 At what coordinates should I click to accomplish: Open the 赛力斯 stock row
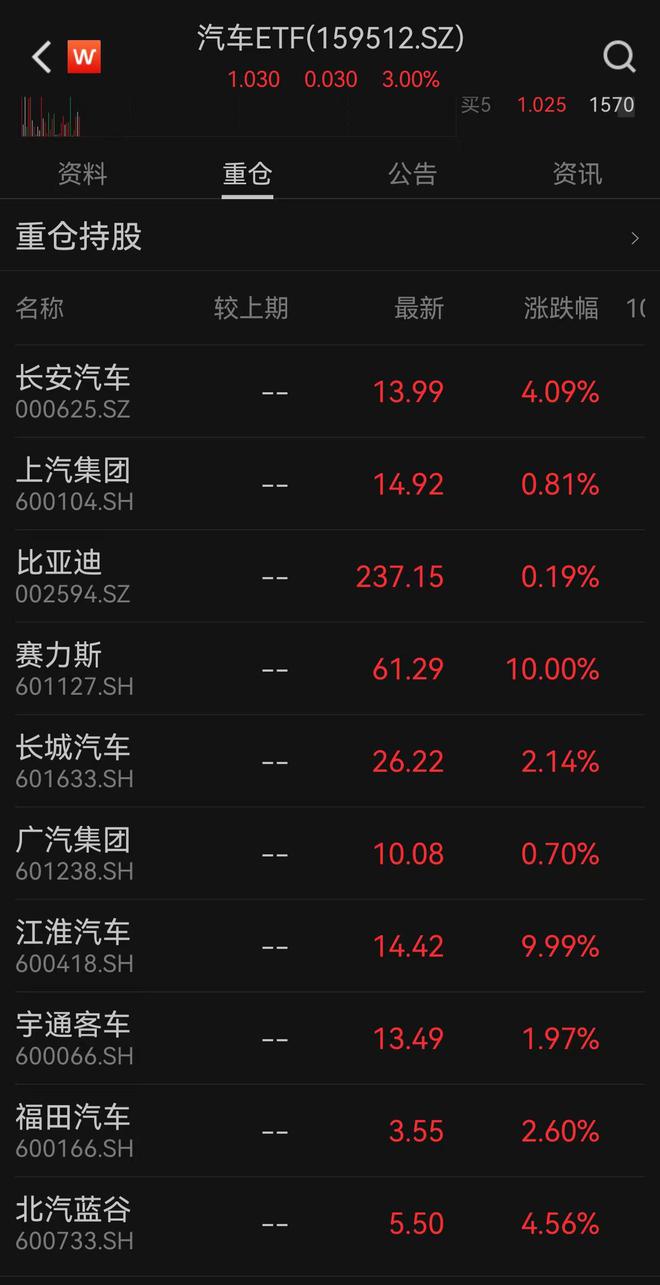pos(330,669)
